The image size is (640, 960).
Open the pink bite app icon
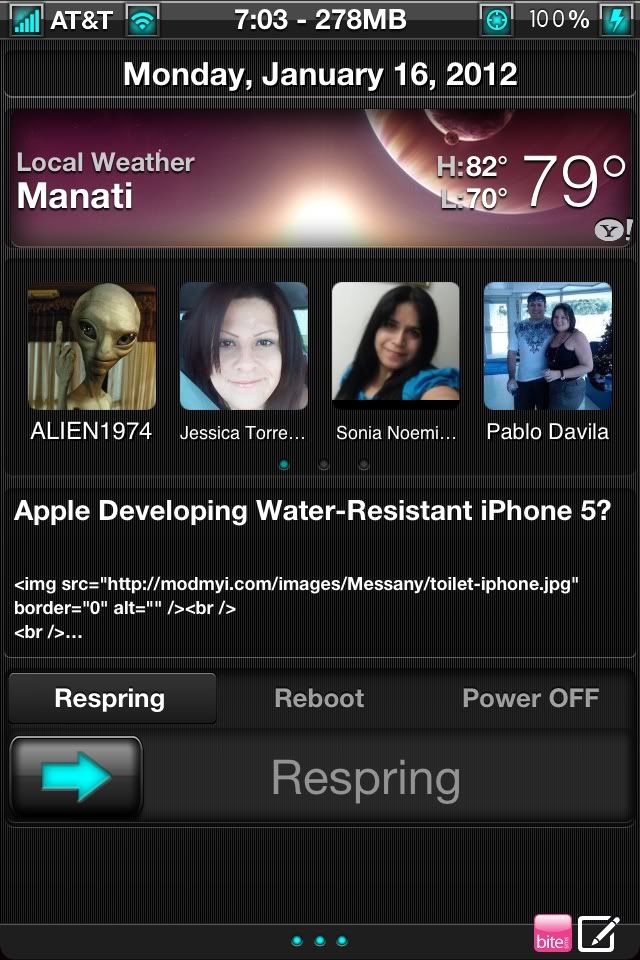point(552,933)
